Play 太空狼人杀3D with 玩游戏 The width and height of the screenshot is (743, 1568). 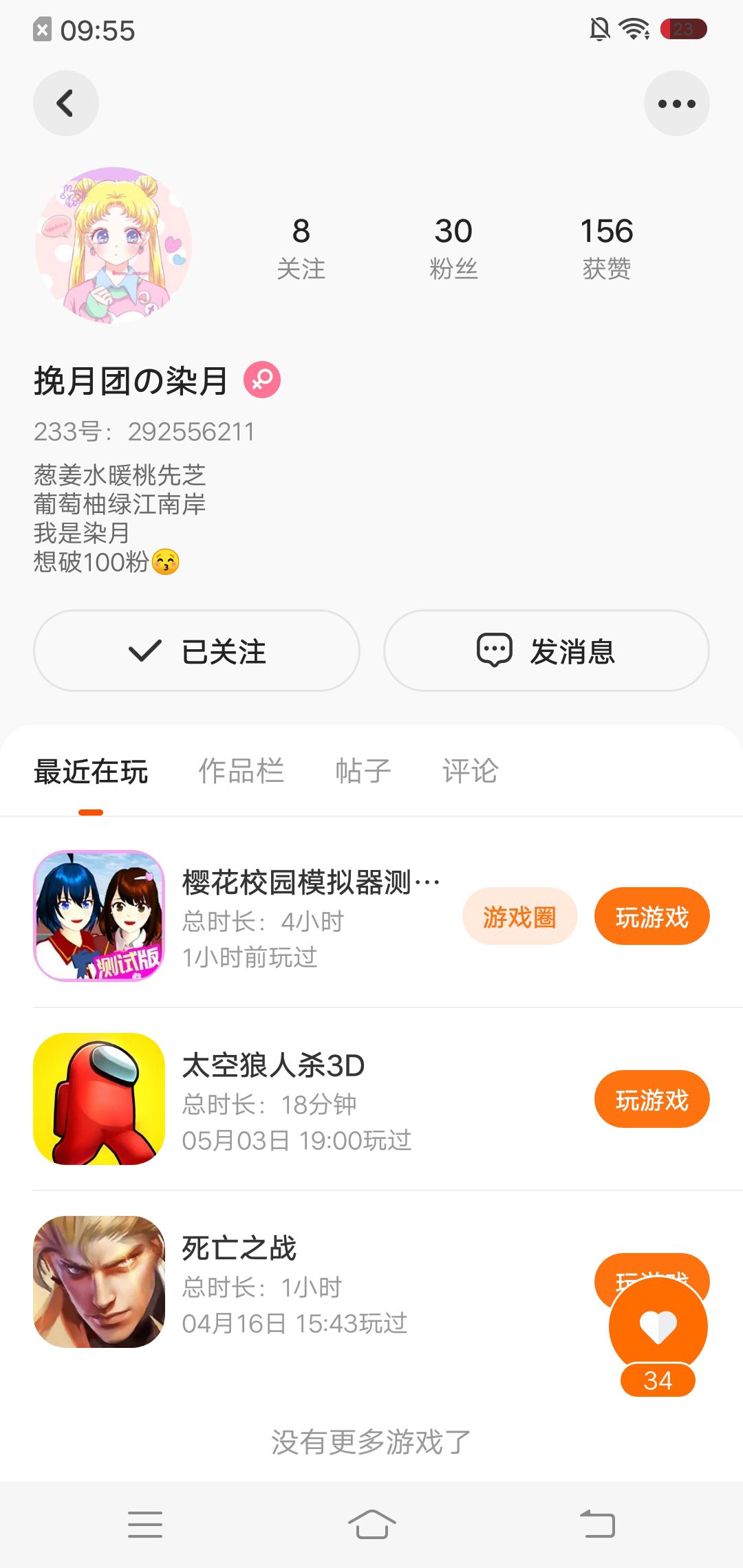pos(652,1099)
